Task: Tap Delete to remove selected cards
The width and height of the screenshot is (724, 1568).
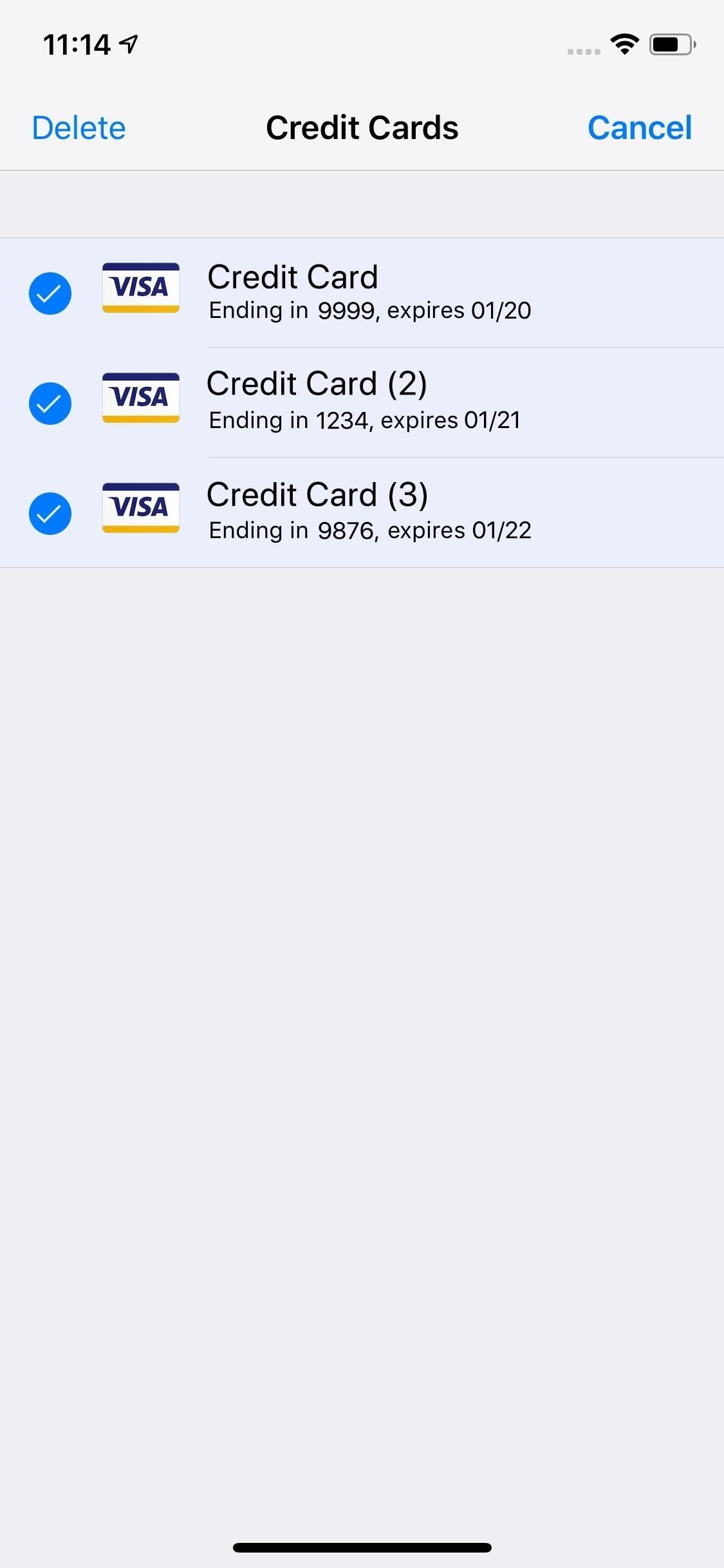Action: click(x=79, y=127)
